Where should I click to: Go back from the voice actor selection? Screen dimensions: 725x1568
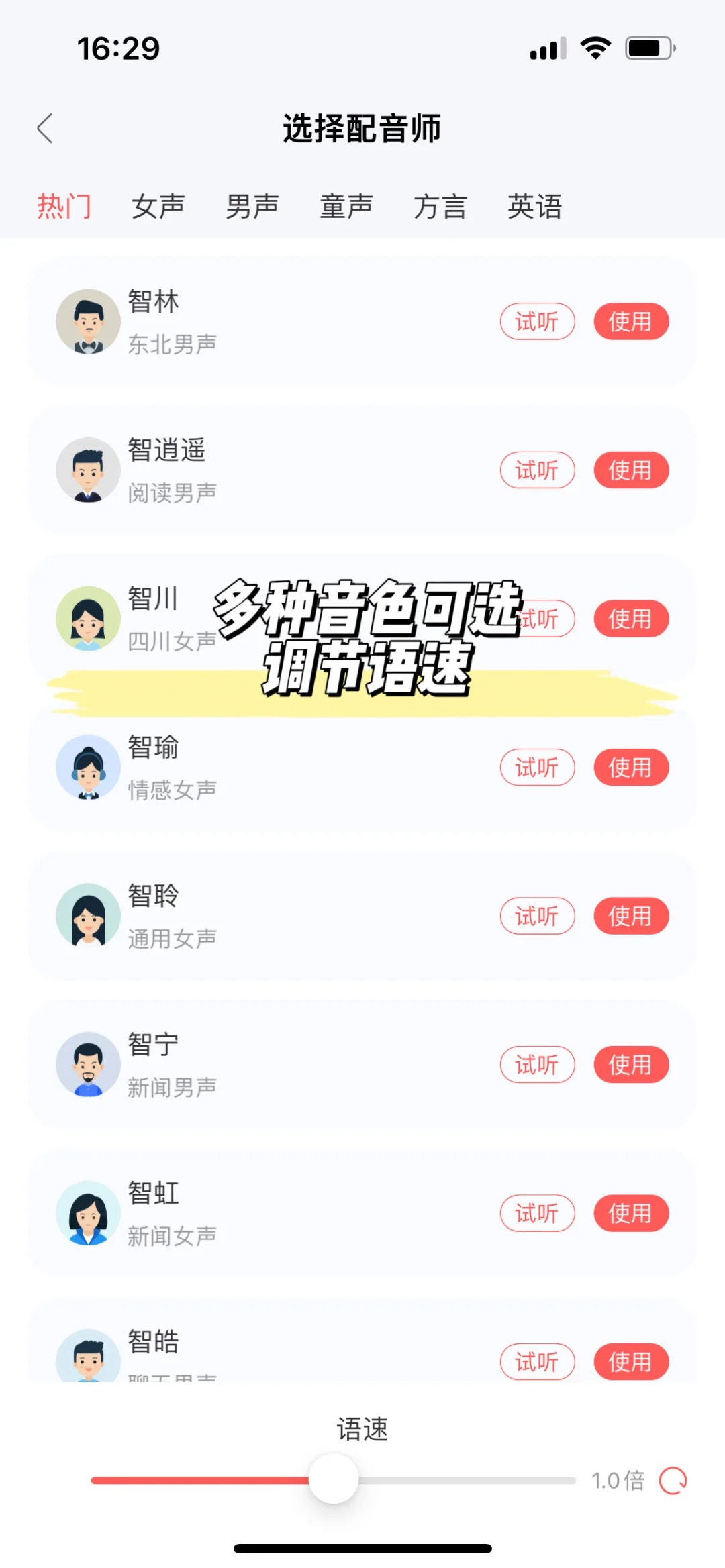45,128
